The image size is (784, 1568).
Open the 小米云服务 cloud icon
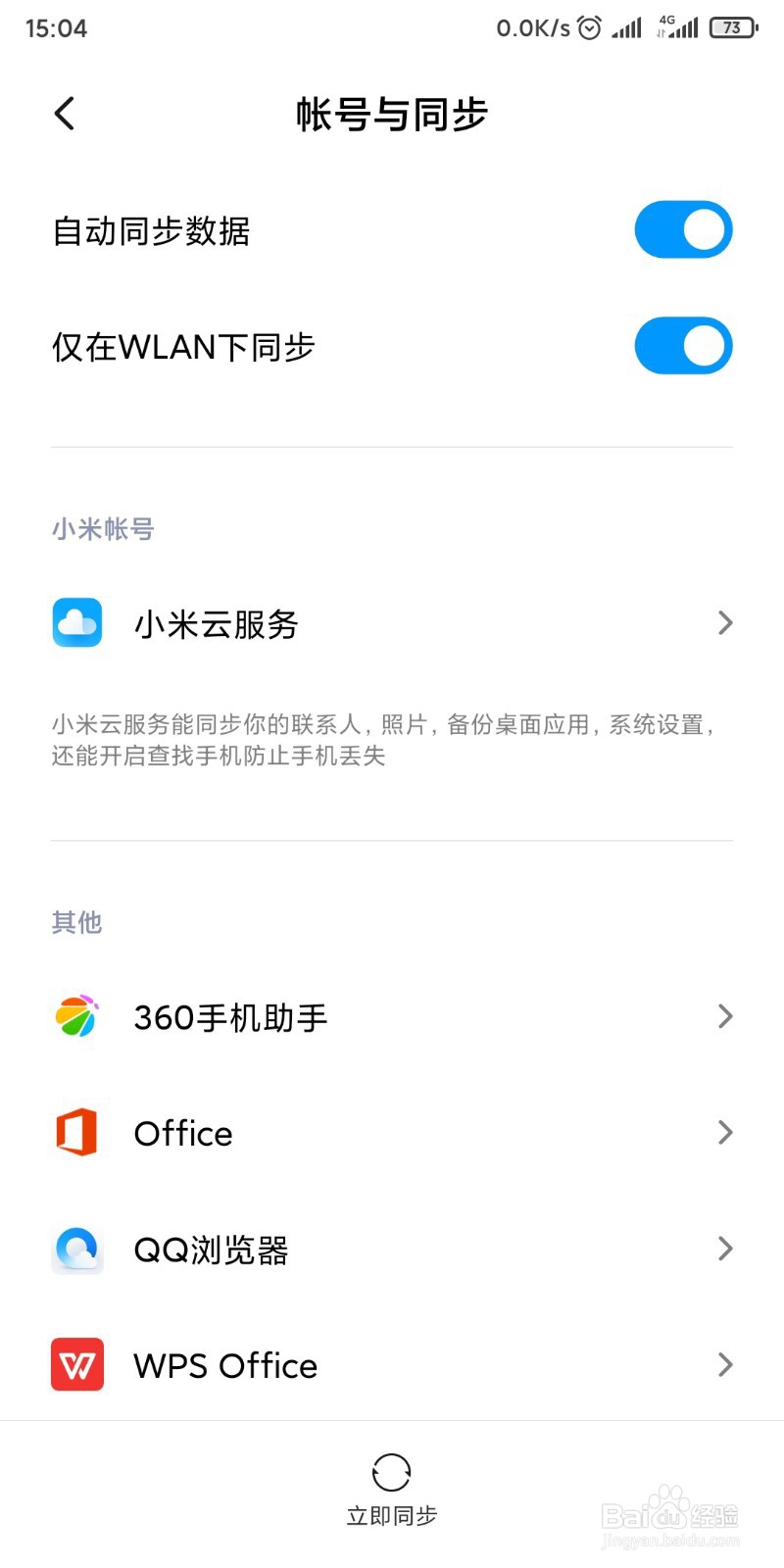pos(76,622)
